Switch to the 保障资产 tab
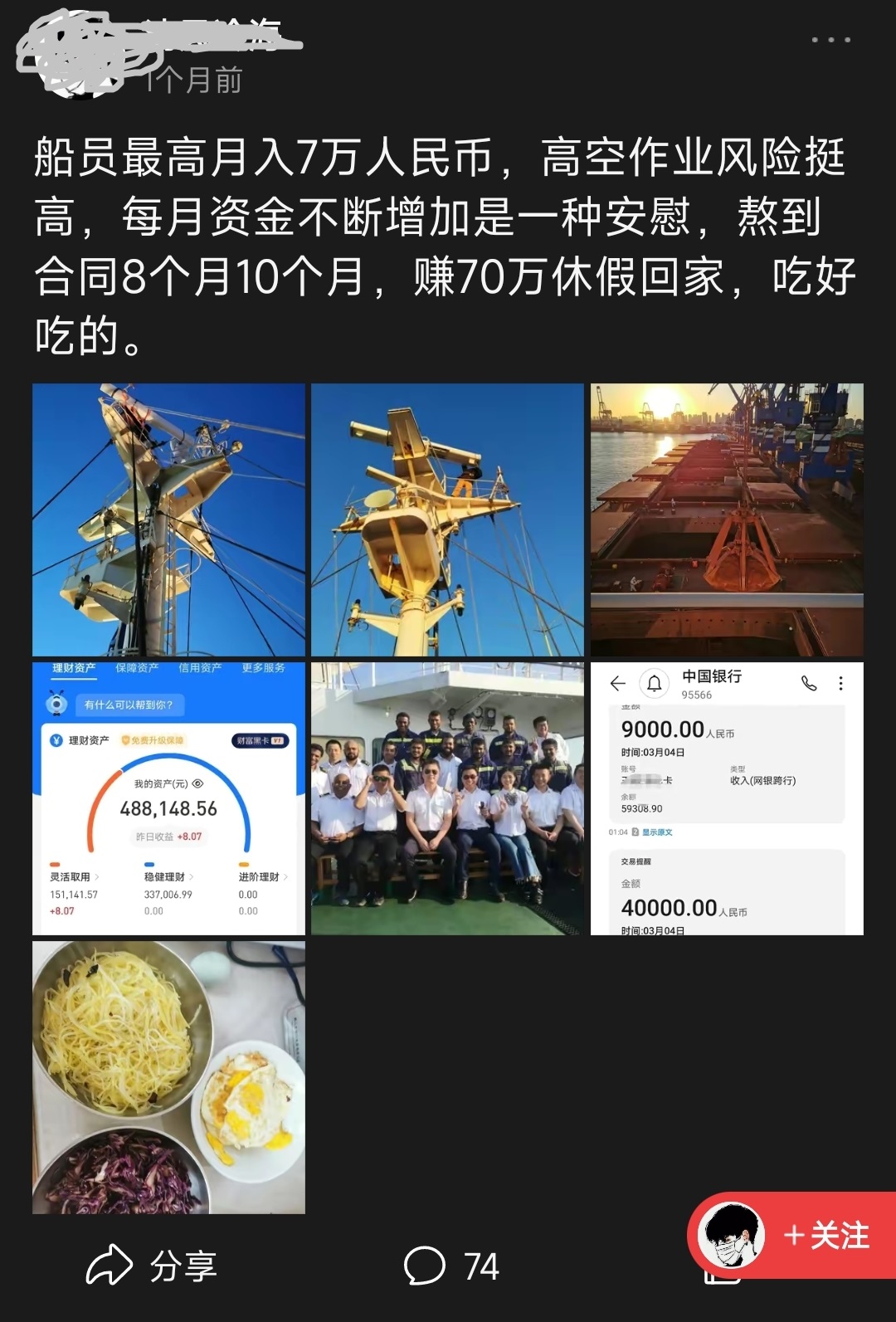Screen dimensions: 896x1322 [138, 667]
